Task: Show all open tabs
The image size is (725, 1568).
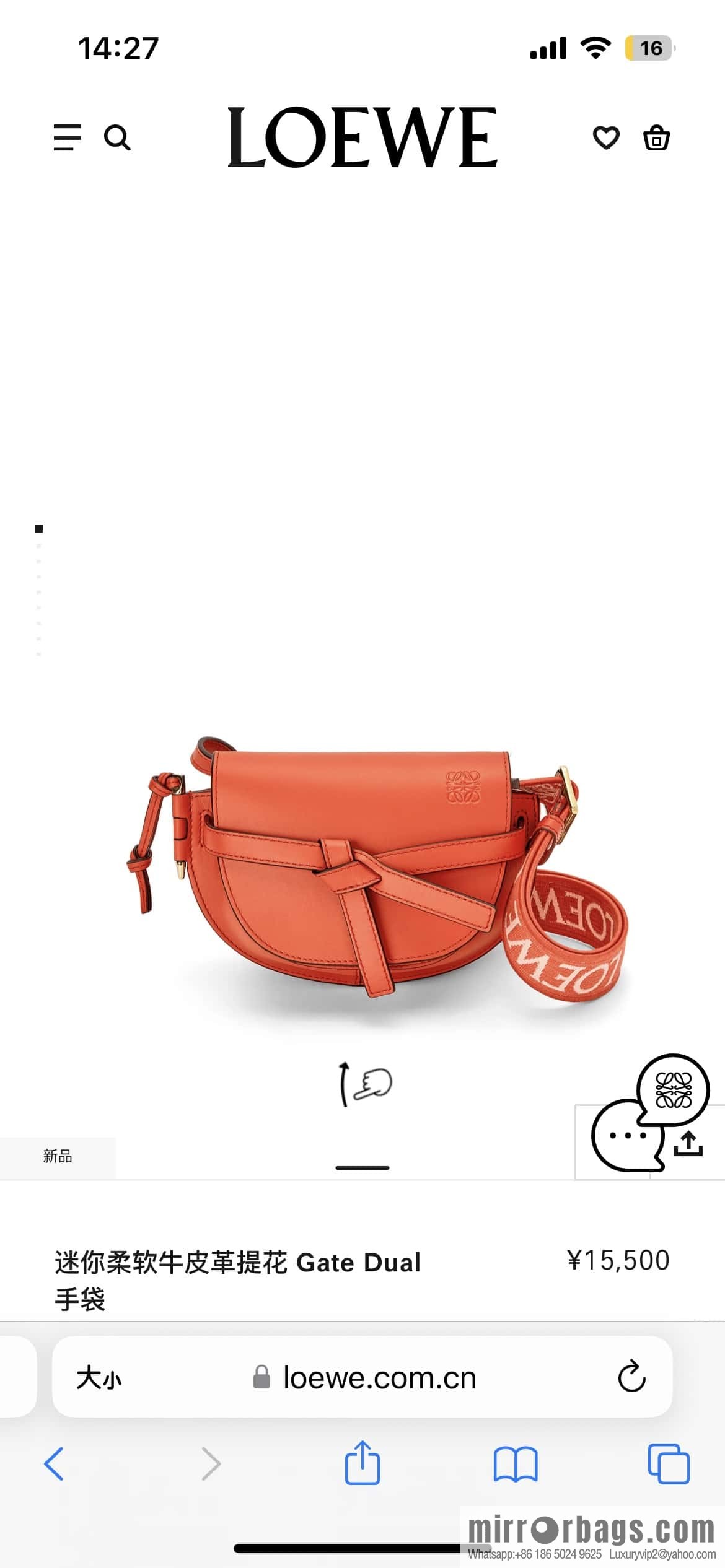Action: coord(669,1464)
